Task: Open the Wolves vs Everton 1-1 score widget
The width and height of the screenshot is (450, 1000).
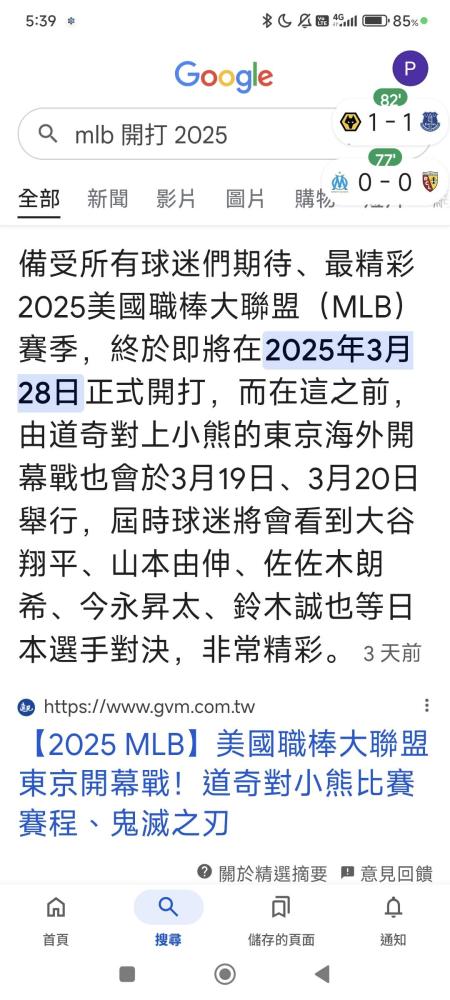Action: click(x=389, y=120)
